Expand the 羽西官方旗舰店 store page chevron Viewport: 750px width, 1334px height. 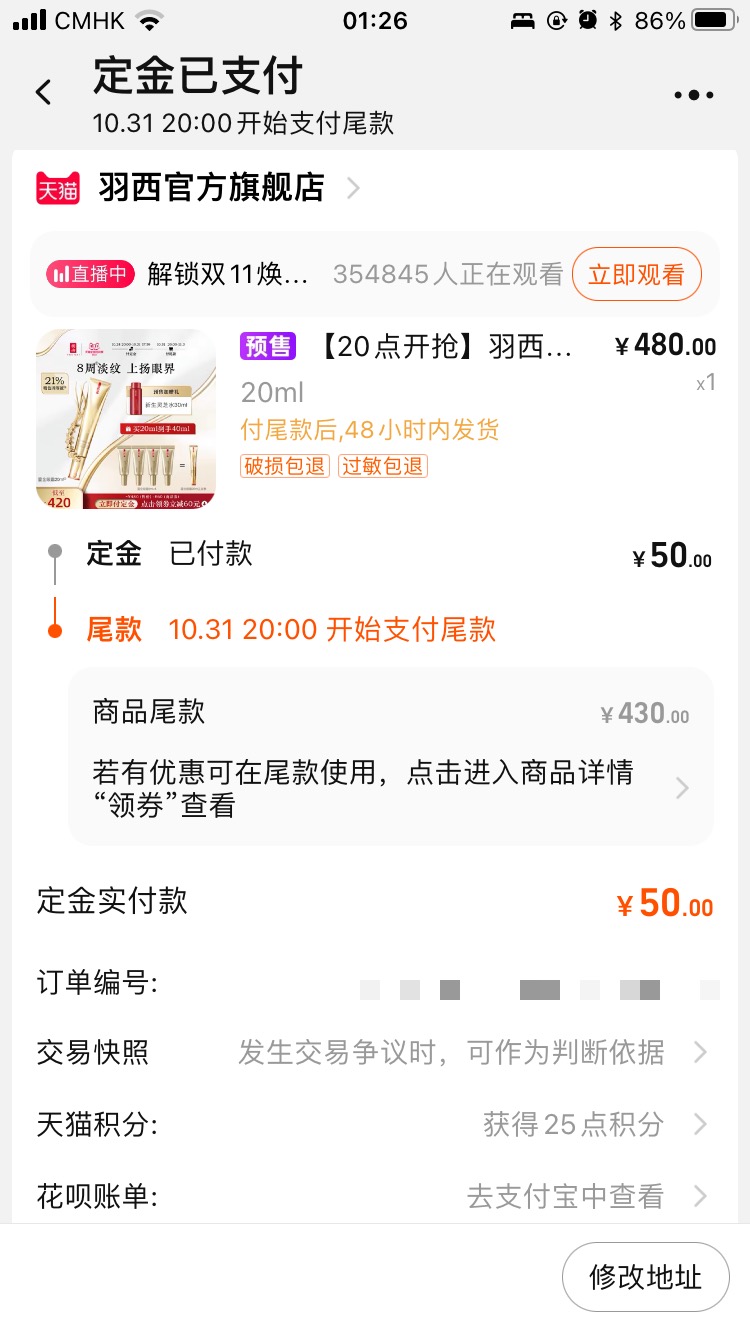click(352, 187)
